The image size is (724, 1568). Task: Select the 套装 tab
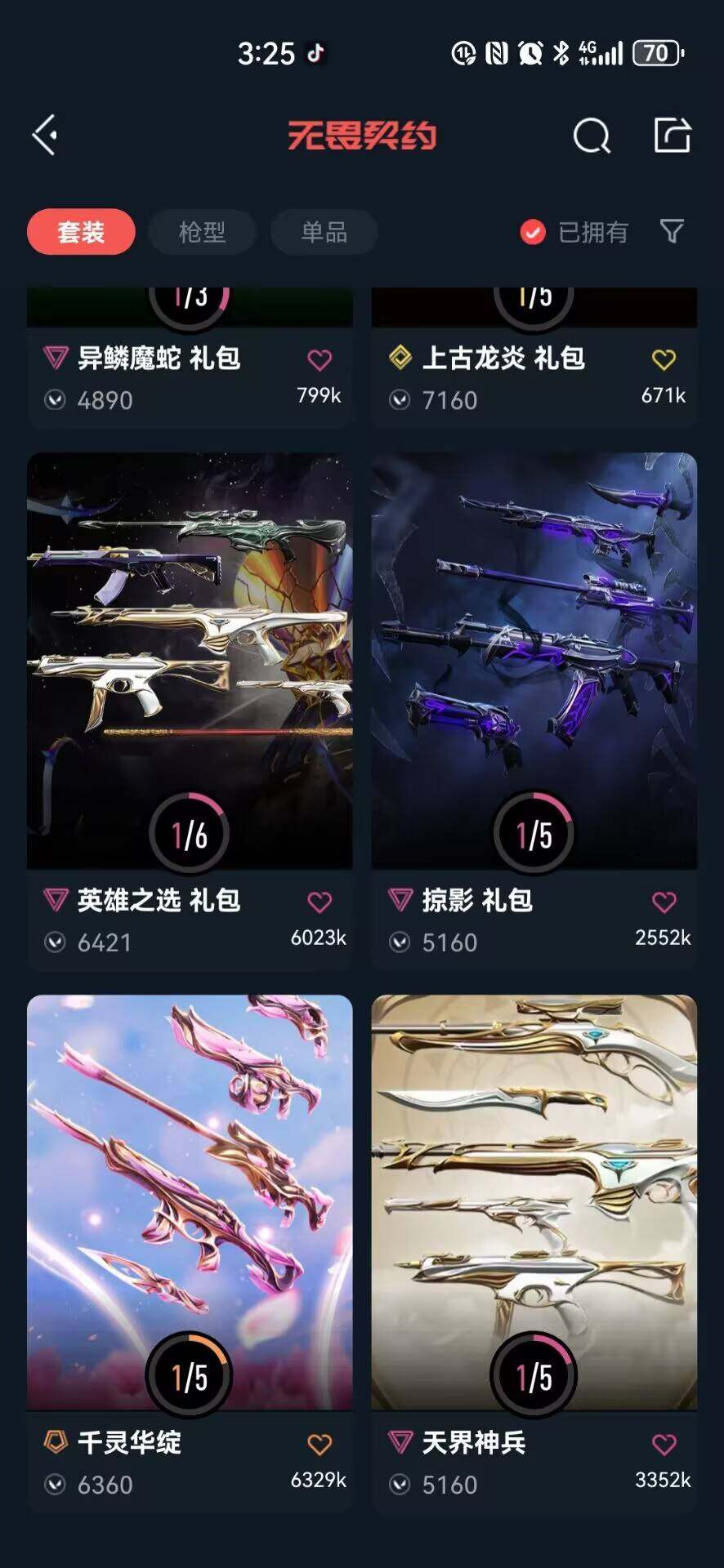click(81, 232)
